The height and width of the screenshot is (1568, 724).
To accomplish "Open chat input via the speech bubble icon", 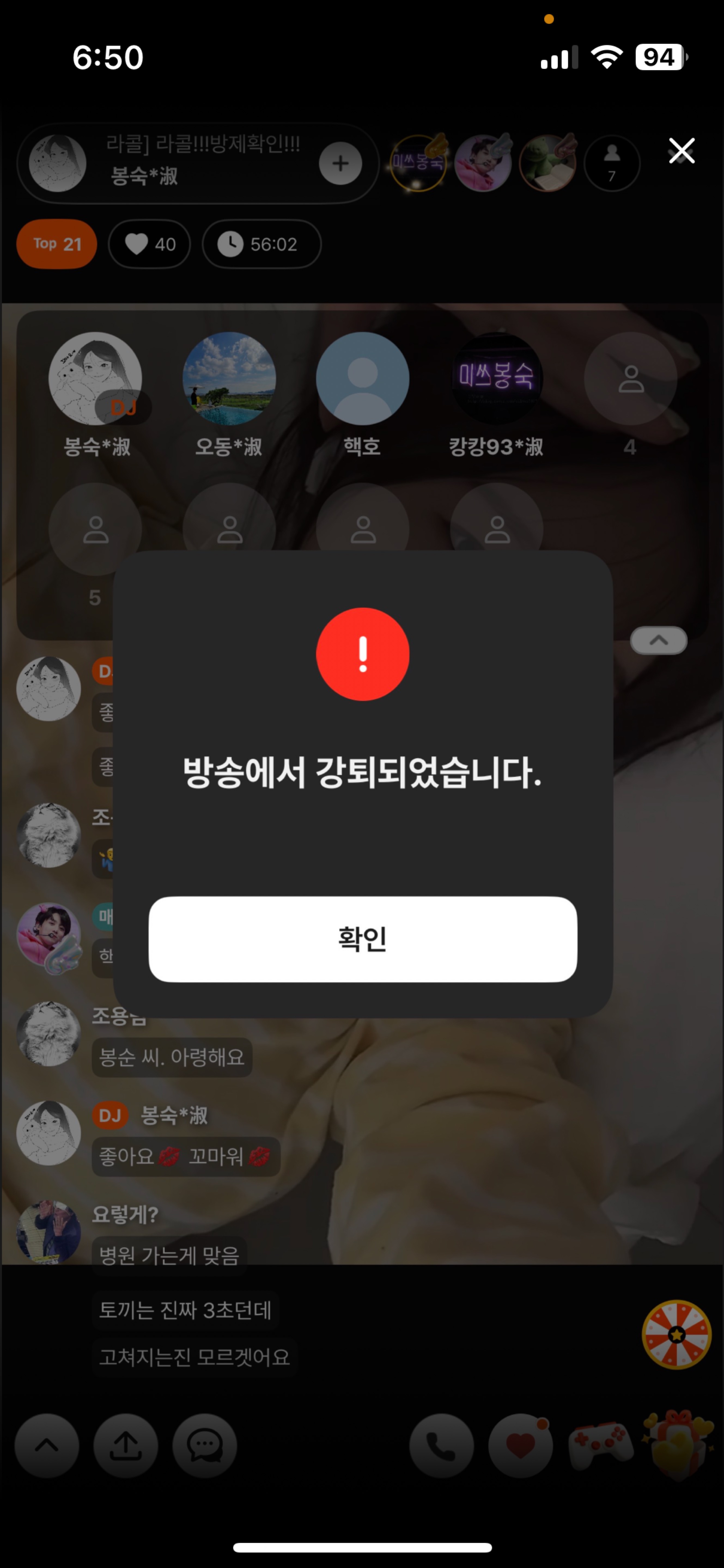I will coord(205,1447).
